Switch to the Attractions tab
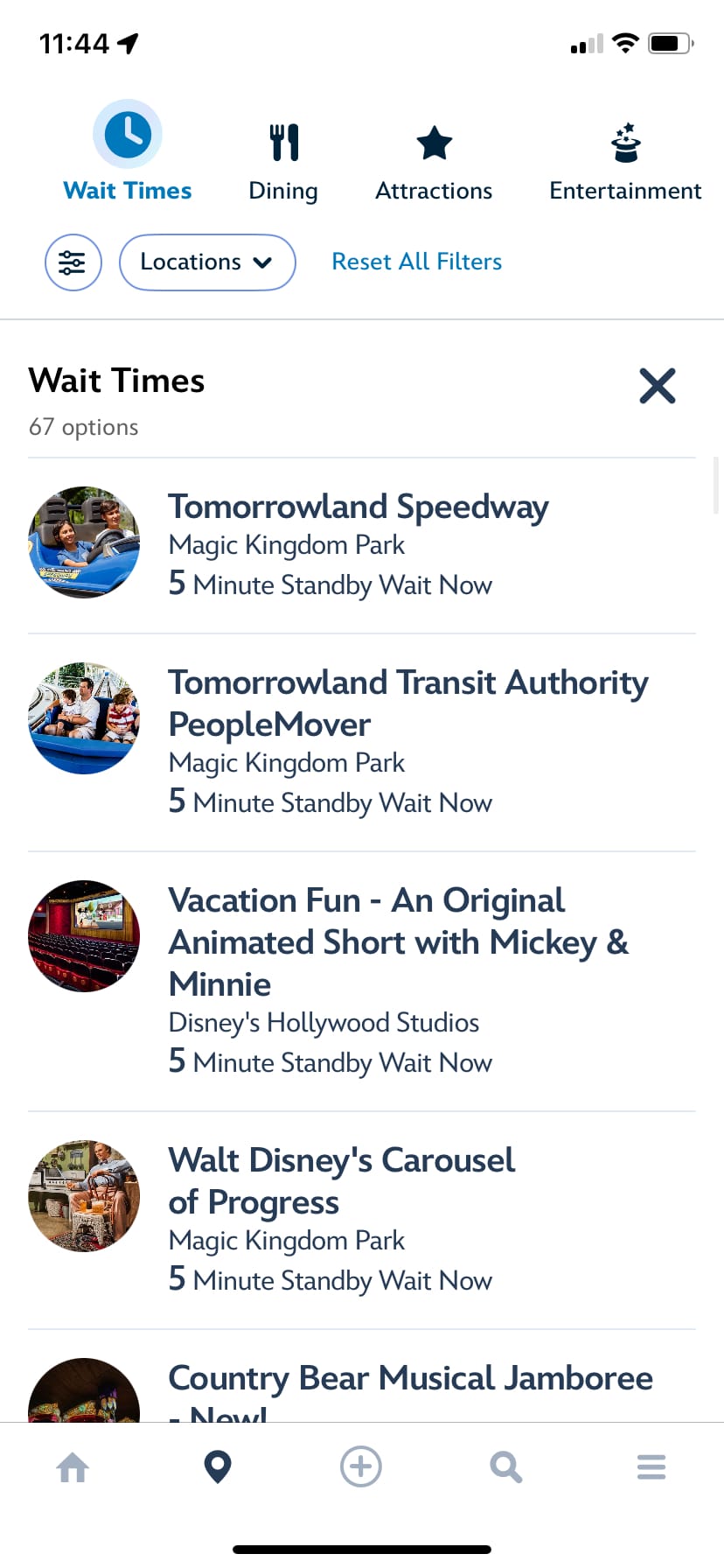This screenshot has width=724, height=1568. click(434, 163)
